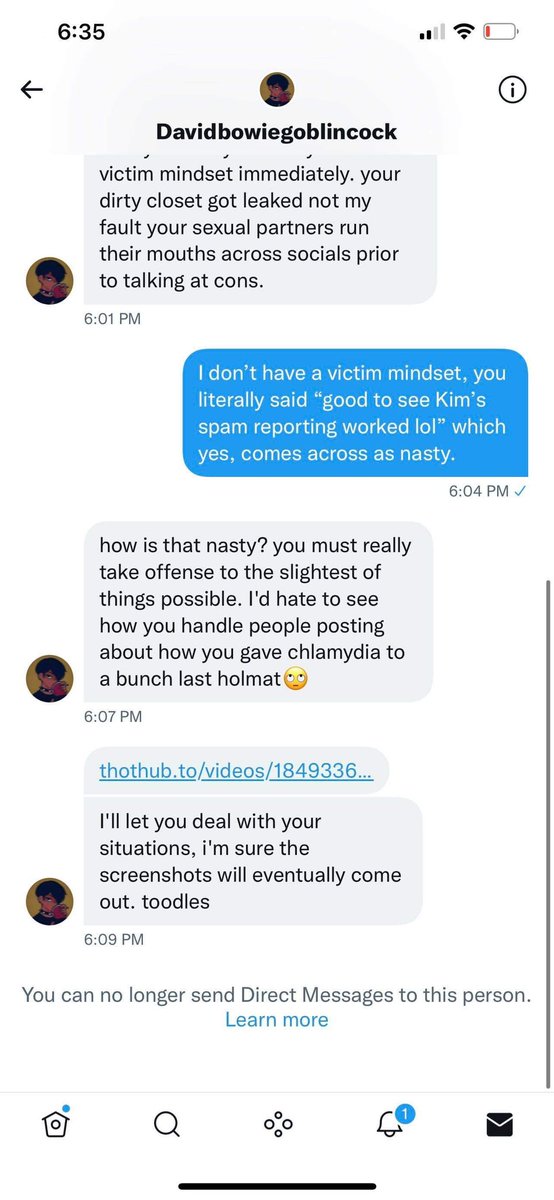Open the profile picture in the conversation header
The height and width of the screenshot is (1200, 554).
[277, 90]
